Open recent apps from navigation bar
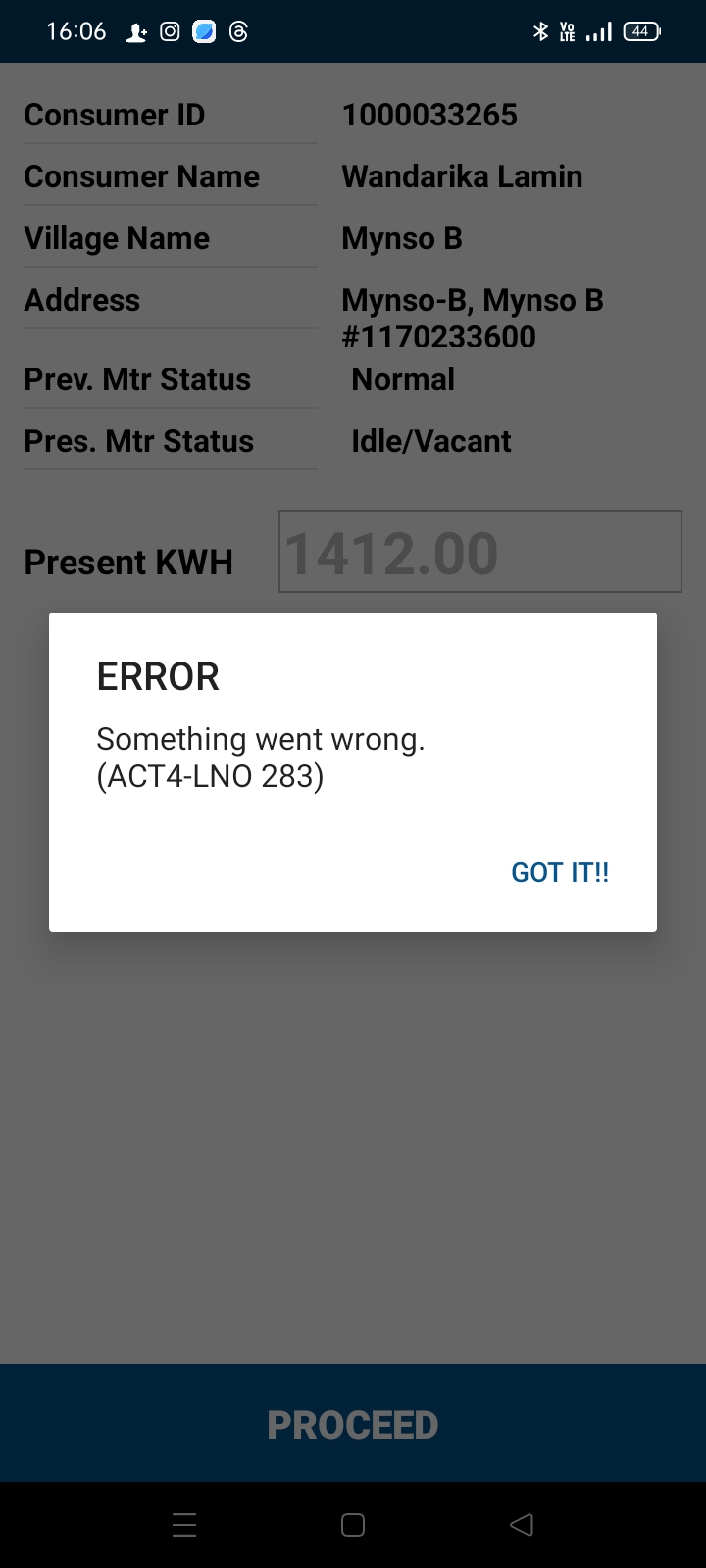 [x=184, y=1524]
